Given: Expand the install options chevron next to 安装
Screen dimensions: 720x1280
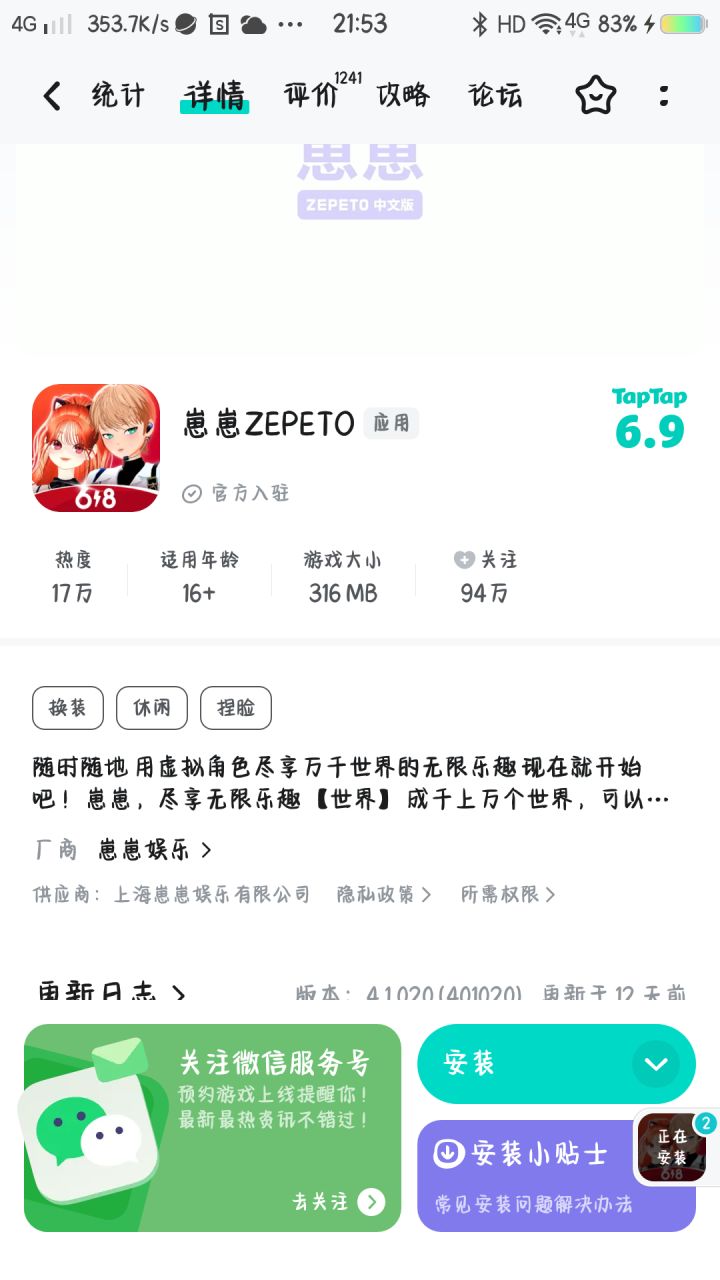Looking at the screenshot, I should [657, 1064].
